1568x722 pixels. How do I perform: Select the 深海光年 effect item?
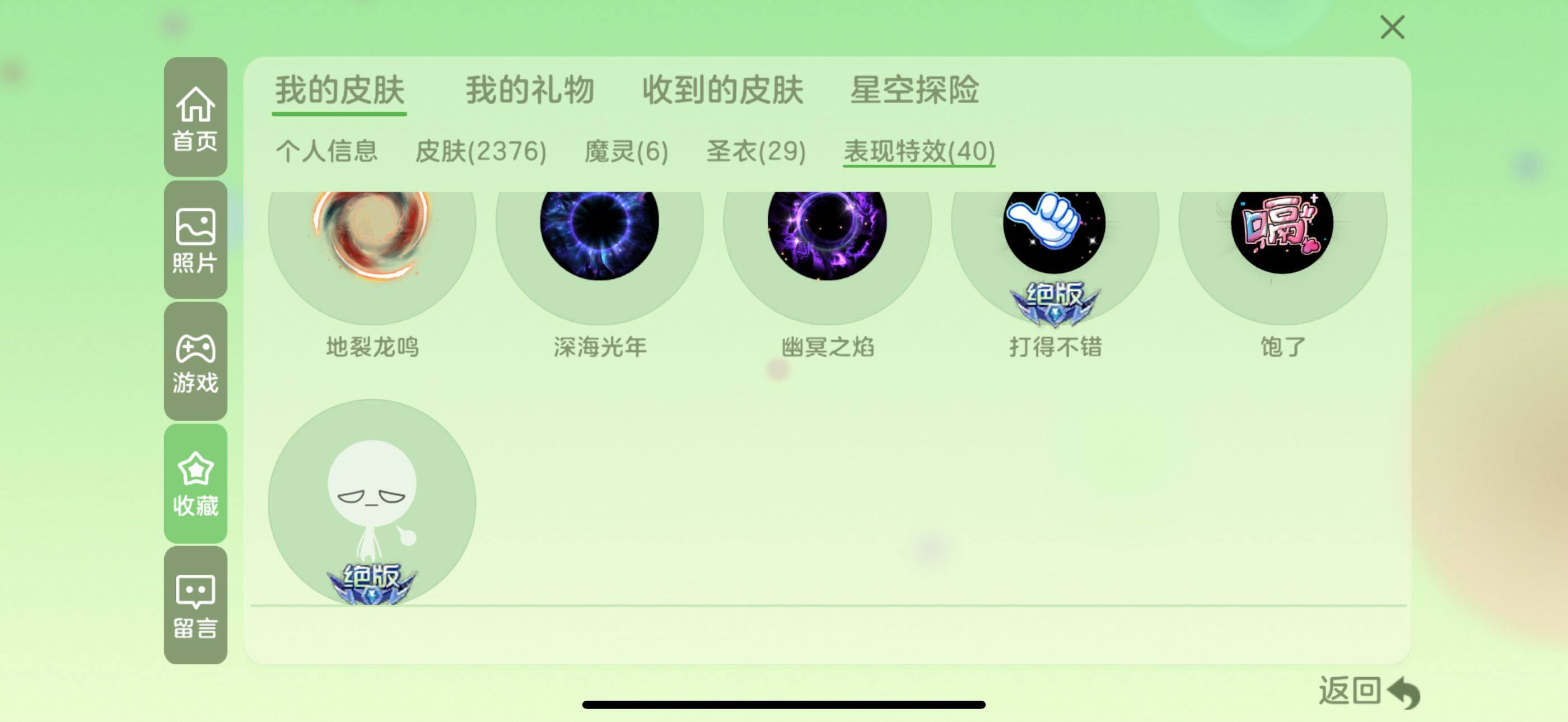tap(600, 244)
